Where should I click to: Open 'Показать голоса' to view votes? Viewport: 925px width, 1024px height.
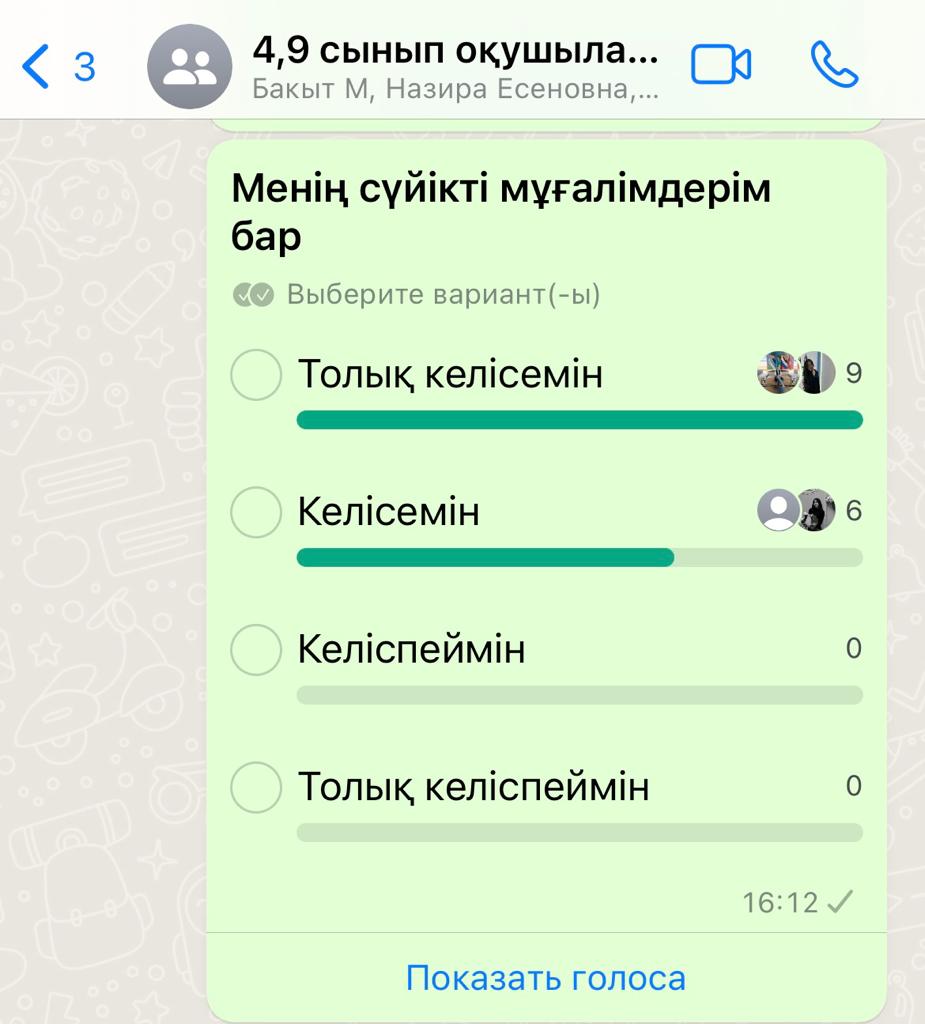point(545,978)
